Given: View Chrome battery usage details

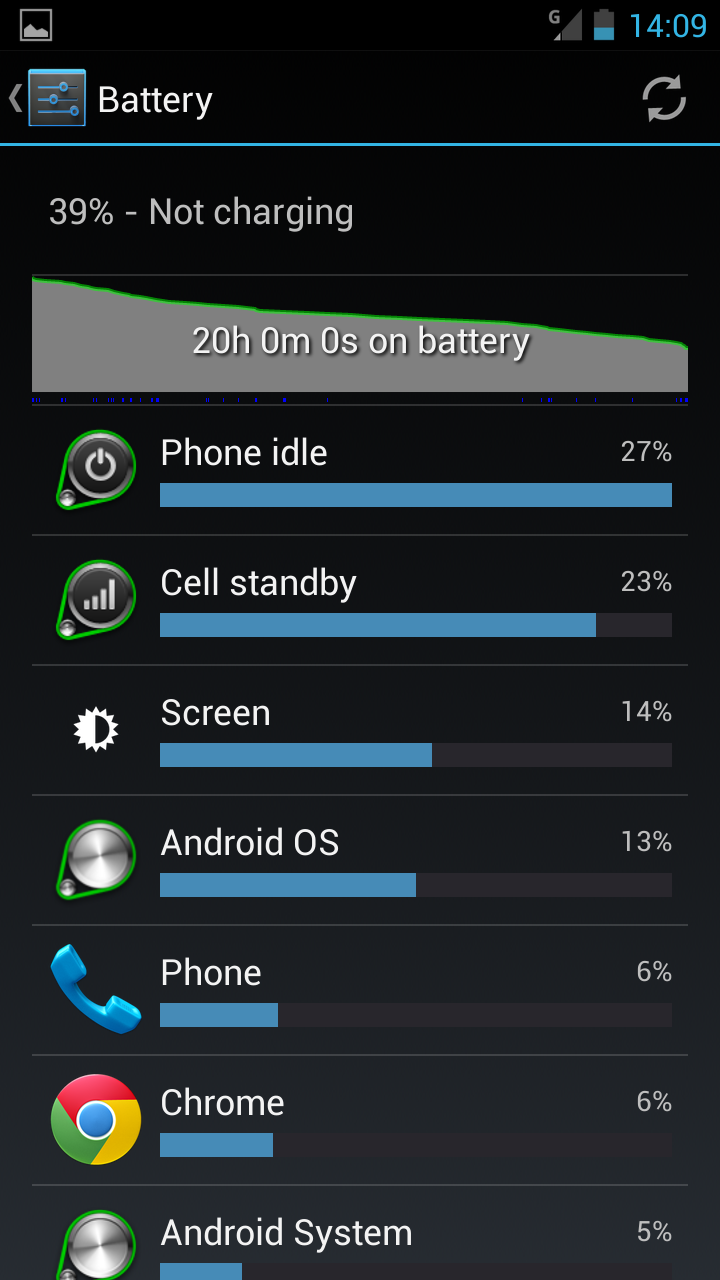Looking at the screenshot, I should (x=360, y=1120).
